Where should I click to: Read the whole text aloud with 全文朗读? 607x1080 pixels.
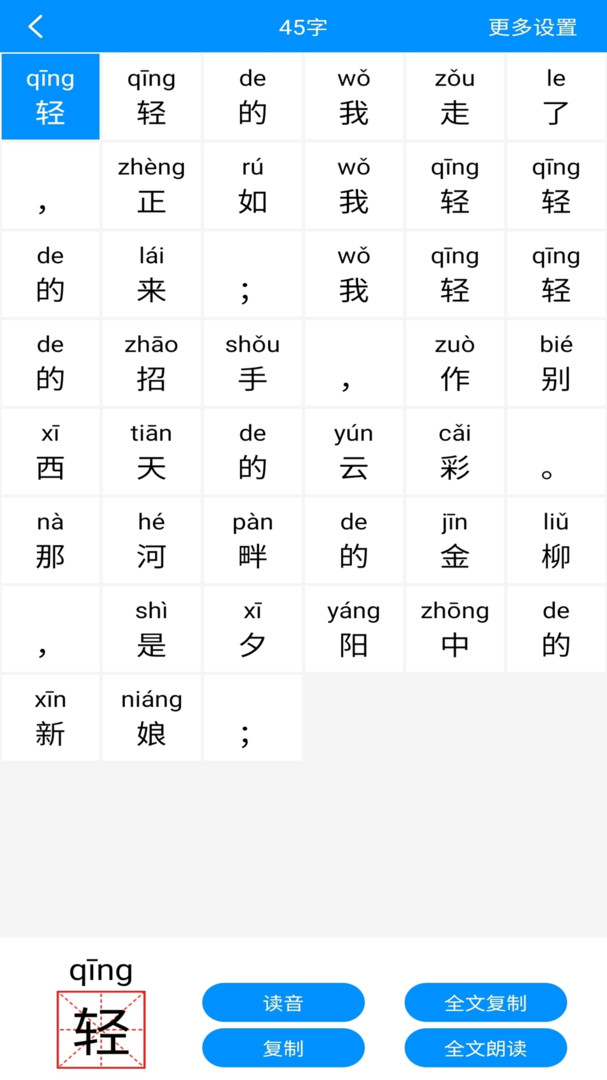point(485,1048)
